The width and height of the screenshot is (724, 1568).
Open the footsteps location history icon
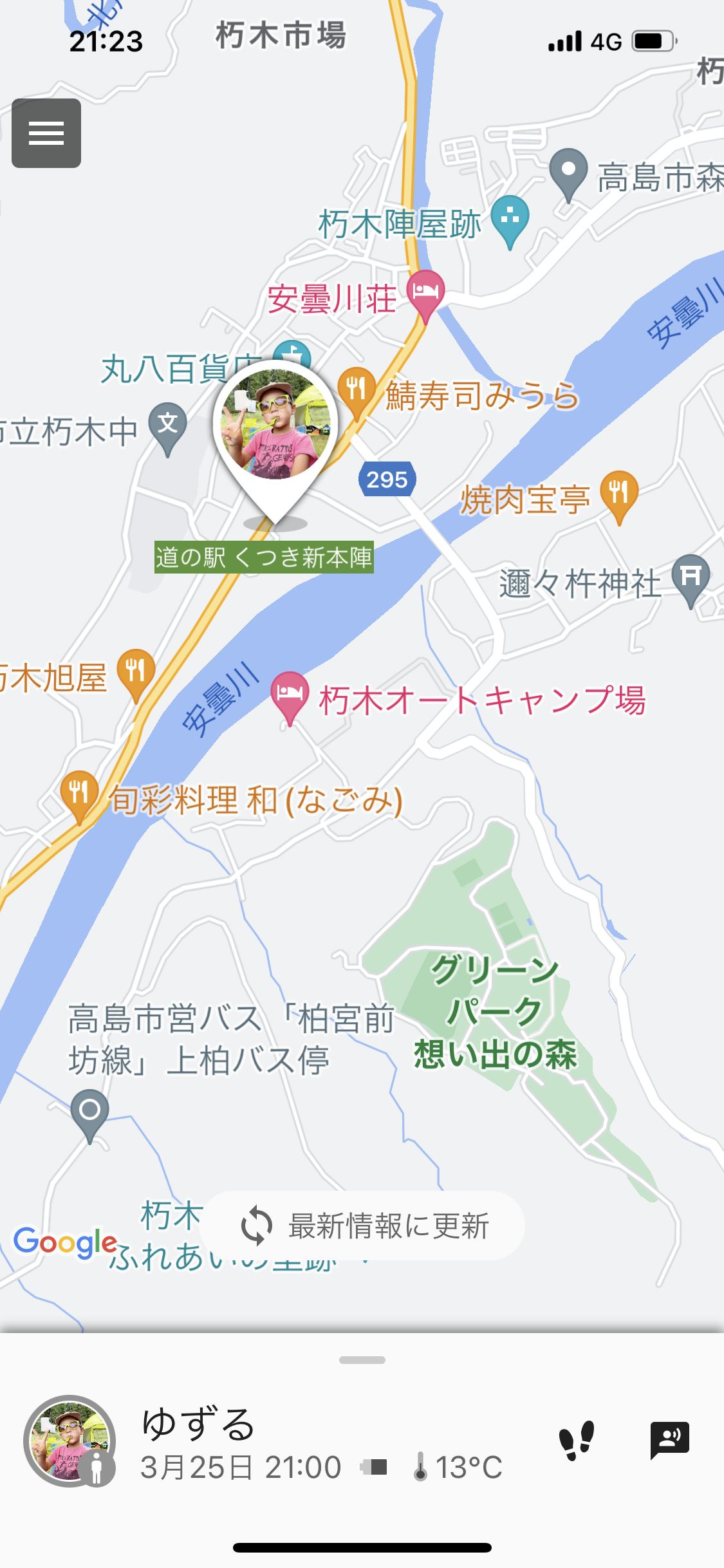click(576, 1440)
